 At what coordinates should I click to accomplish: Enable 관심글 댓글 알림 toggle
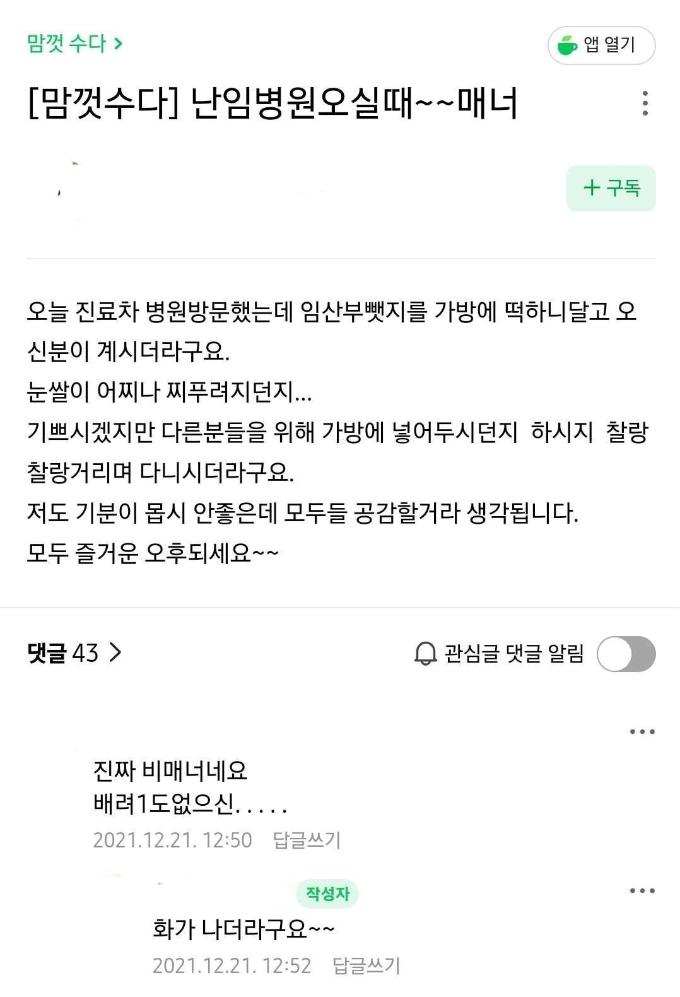tap(626, 654)
